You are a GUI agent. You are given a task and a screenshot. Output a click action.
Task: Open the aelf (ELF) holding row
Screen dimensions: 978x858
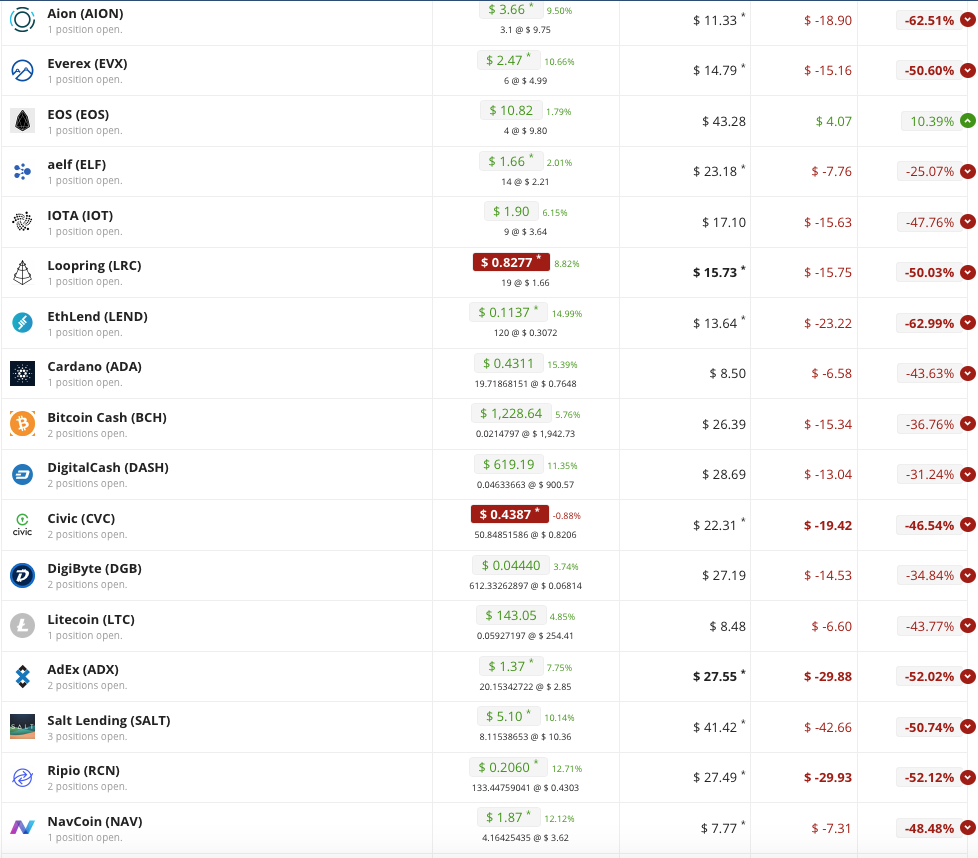coord(76,165)
